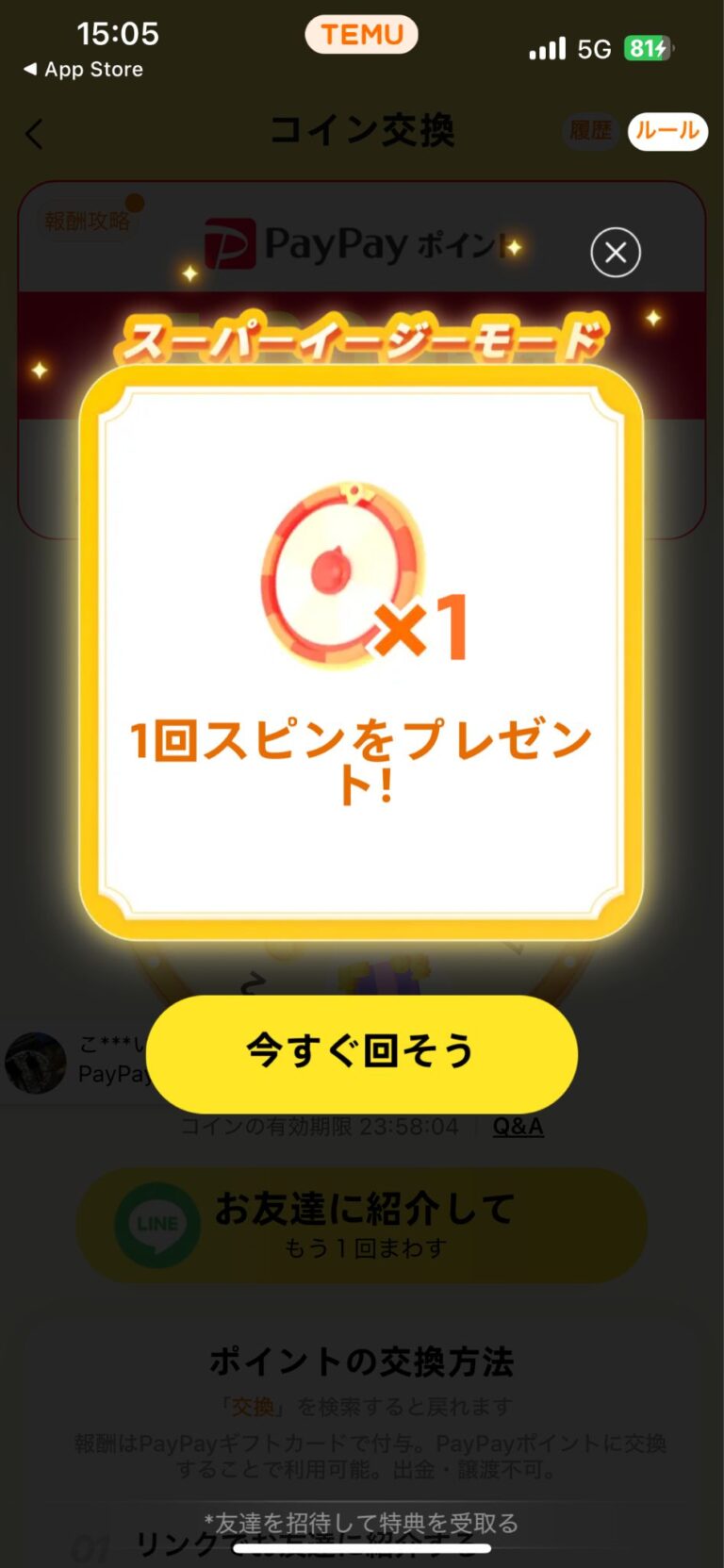724x1568 pixels.
Task: Tap the back chevron next to コイン交換
Action: tap(34, 134)
